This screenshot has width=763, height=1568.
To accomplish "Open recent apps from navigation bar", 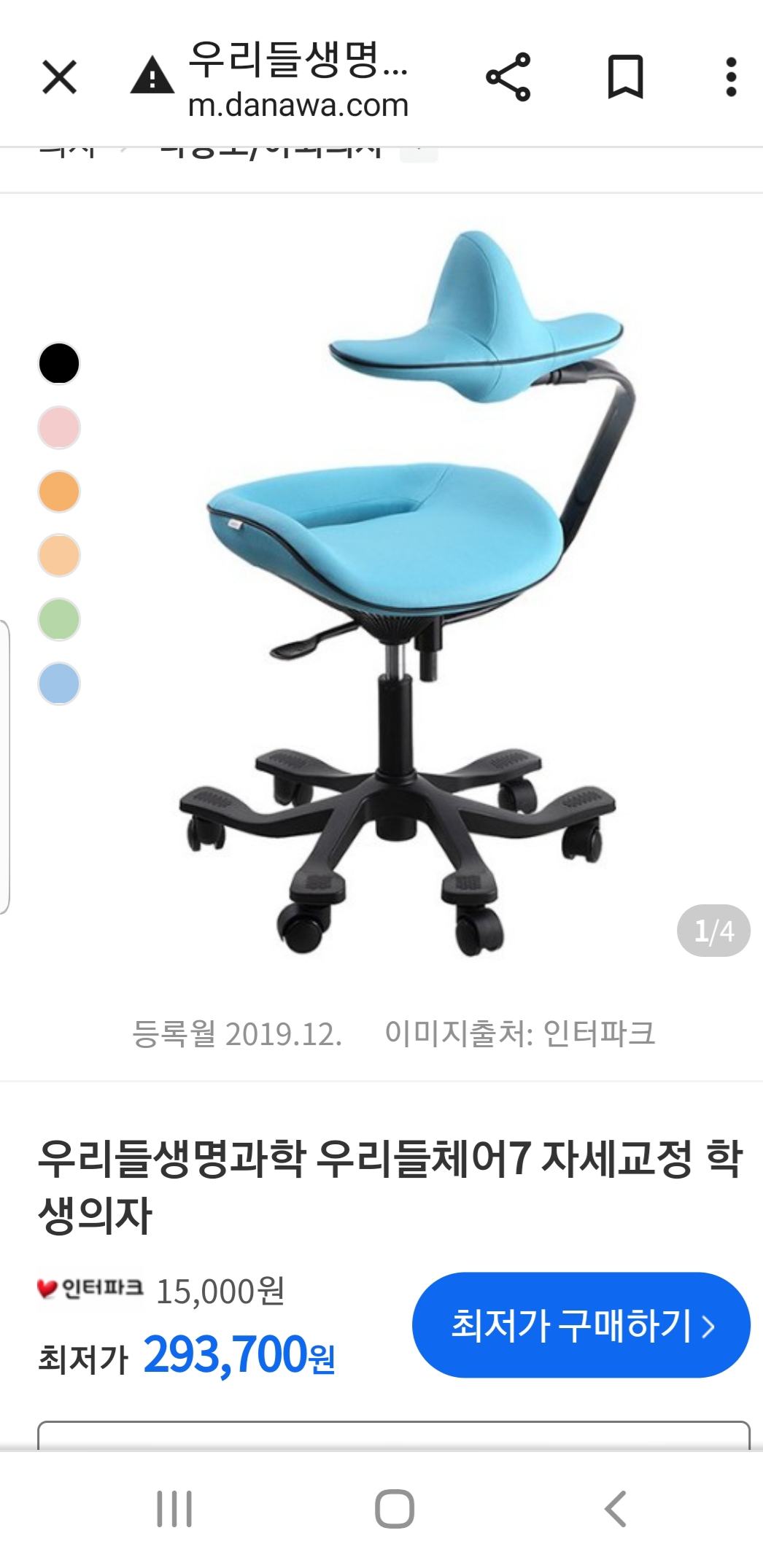I will click(x=174, y=1509).
